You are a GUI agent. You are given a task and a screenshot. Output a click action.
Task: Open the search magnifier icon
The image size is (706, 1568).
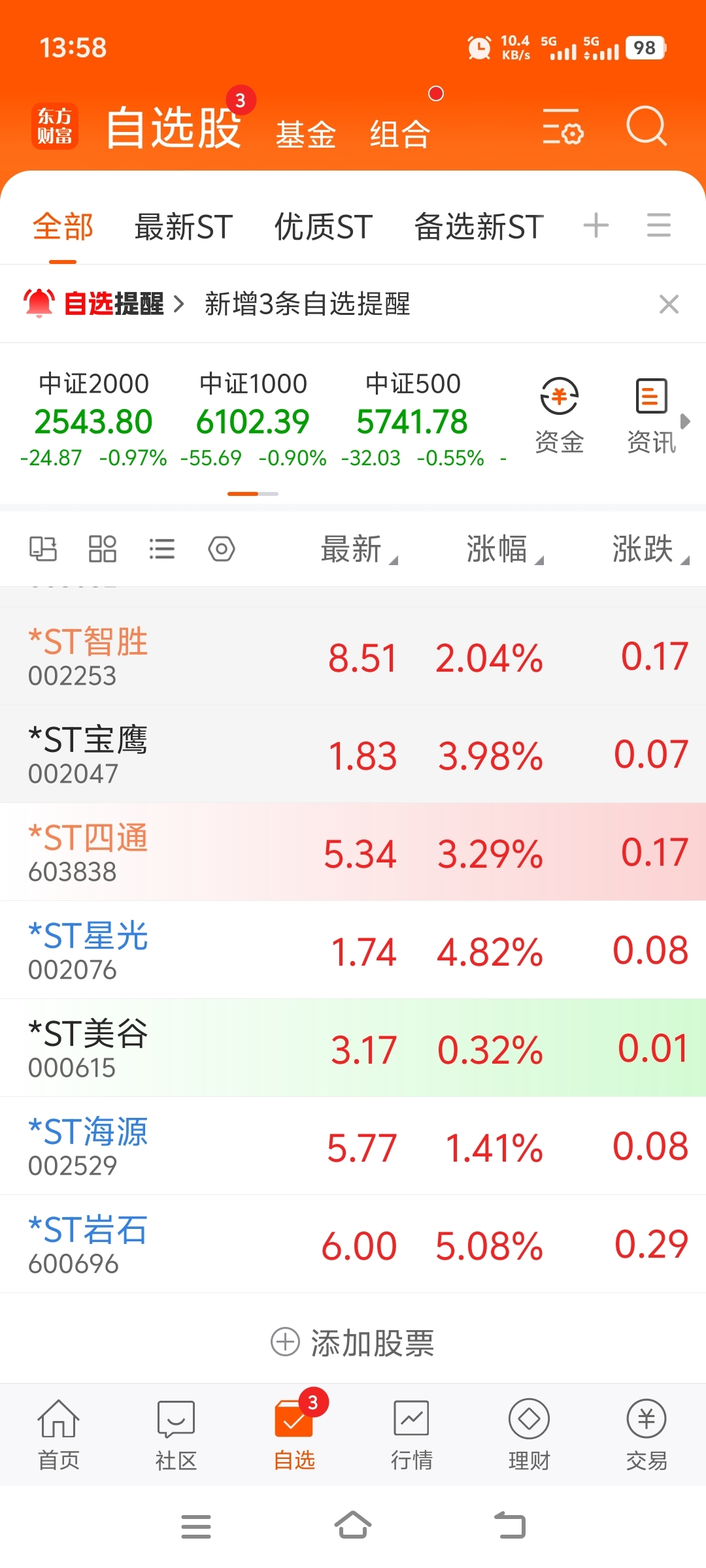click(646, 125)
